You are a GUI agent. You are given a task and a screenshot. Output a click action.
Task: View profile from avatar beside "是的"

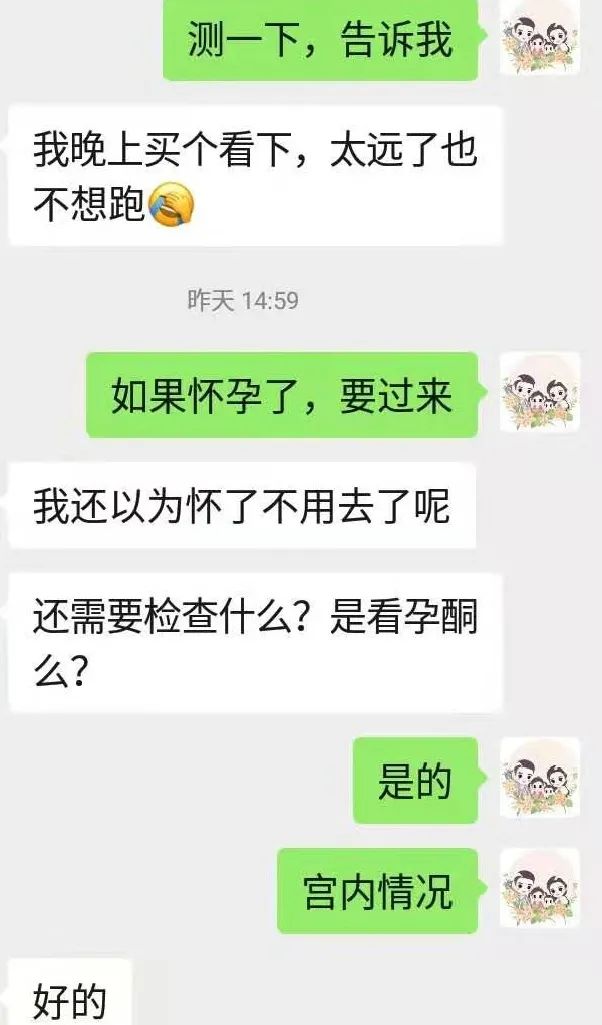[539, 778]
